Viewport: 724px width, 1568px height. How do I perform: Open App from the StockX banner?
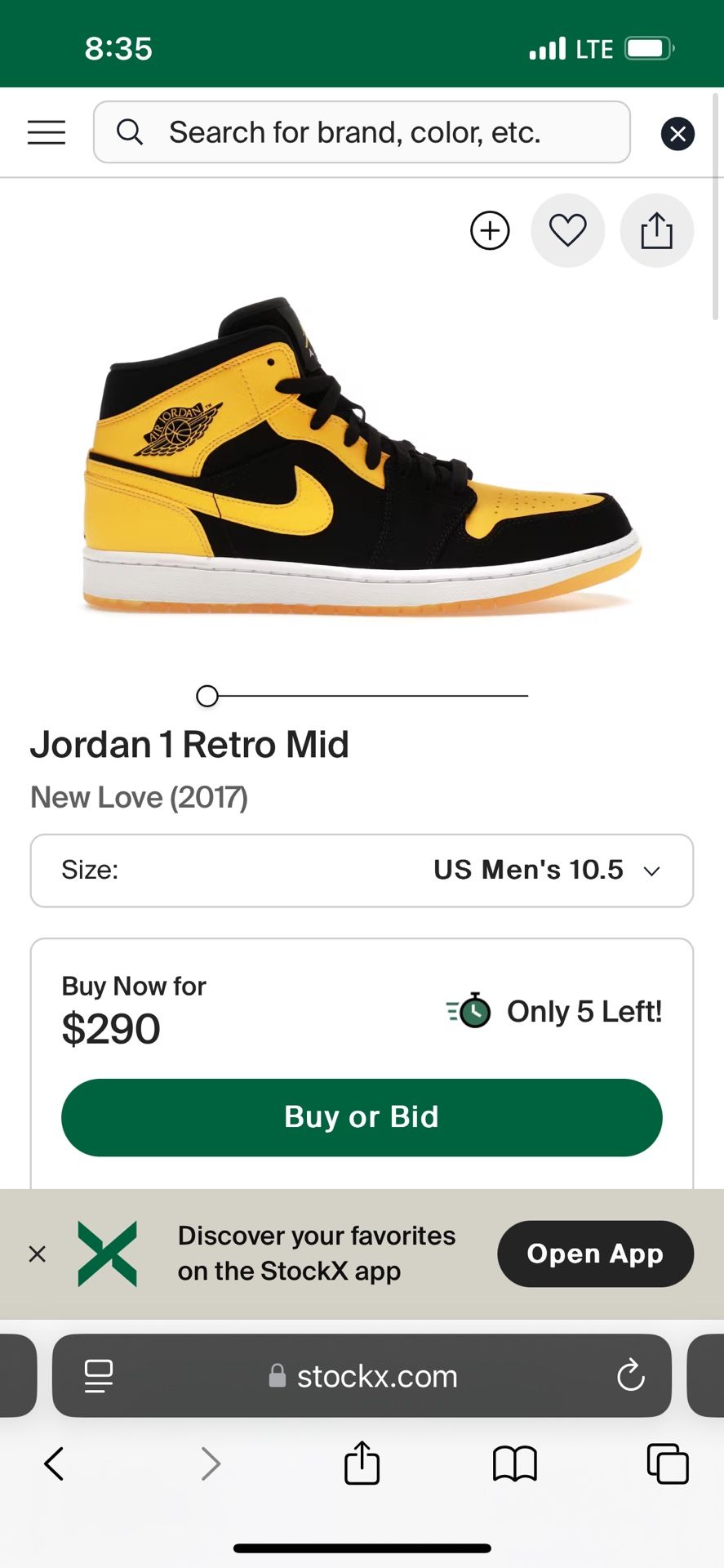point(595,1254)
